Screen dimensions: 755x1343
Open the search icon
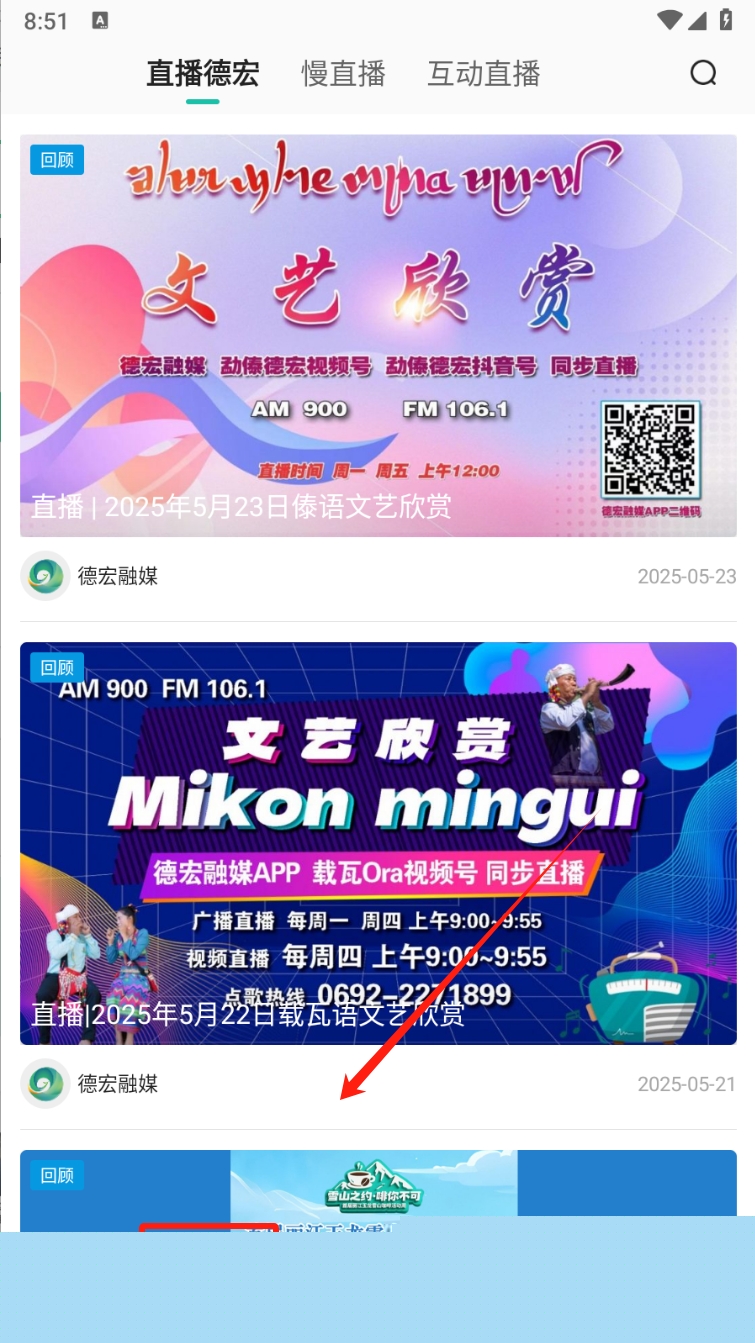click(x=703, y=73)
